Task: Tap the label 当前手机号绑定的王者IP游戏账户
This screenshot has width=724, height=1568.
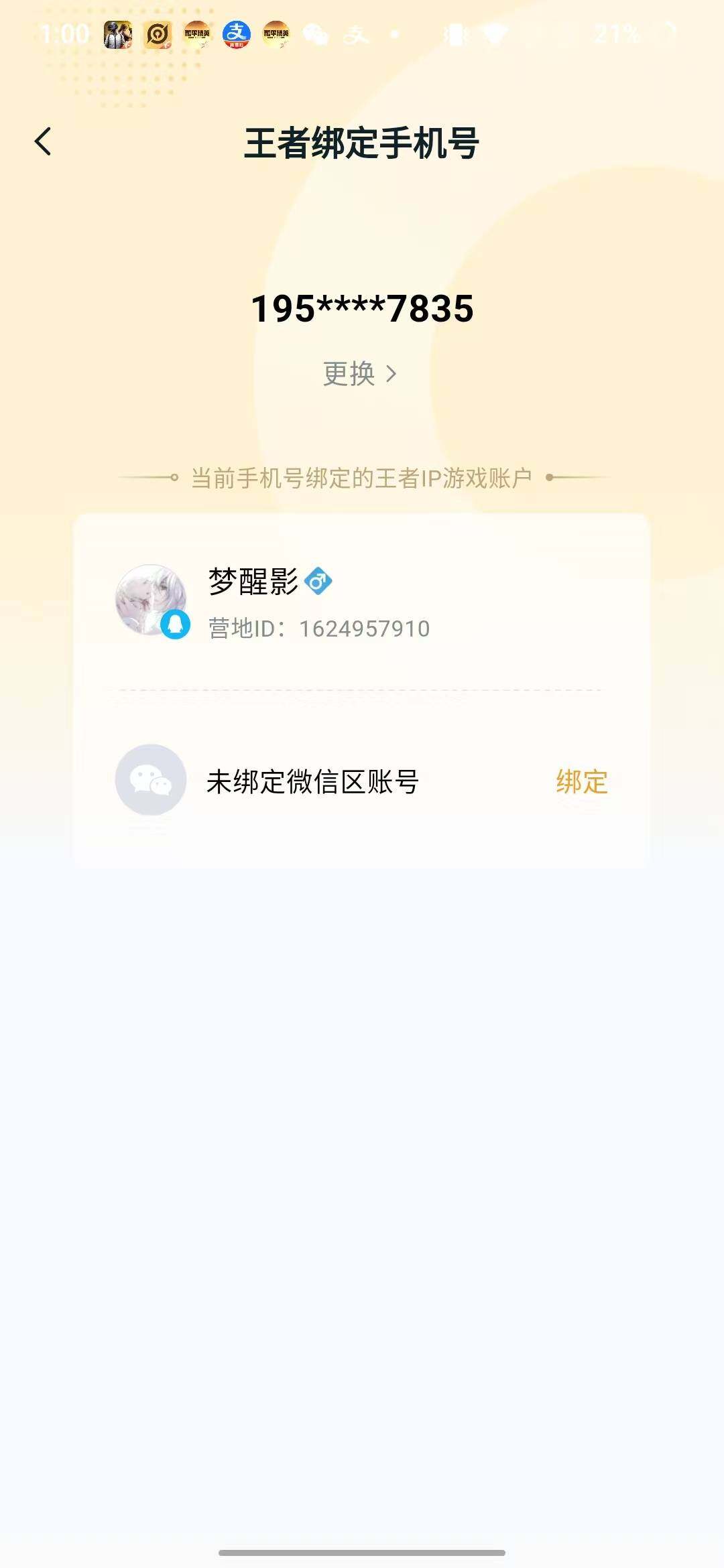Action: (360, 476)
